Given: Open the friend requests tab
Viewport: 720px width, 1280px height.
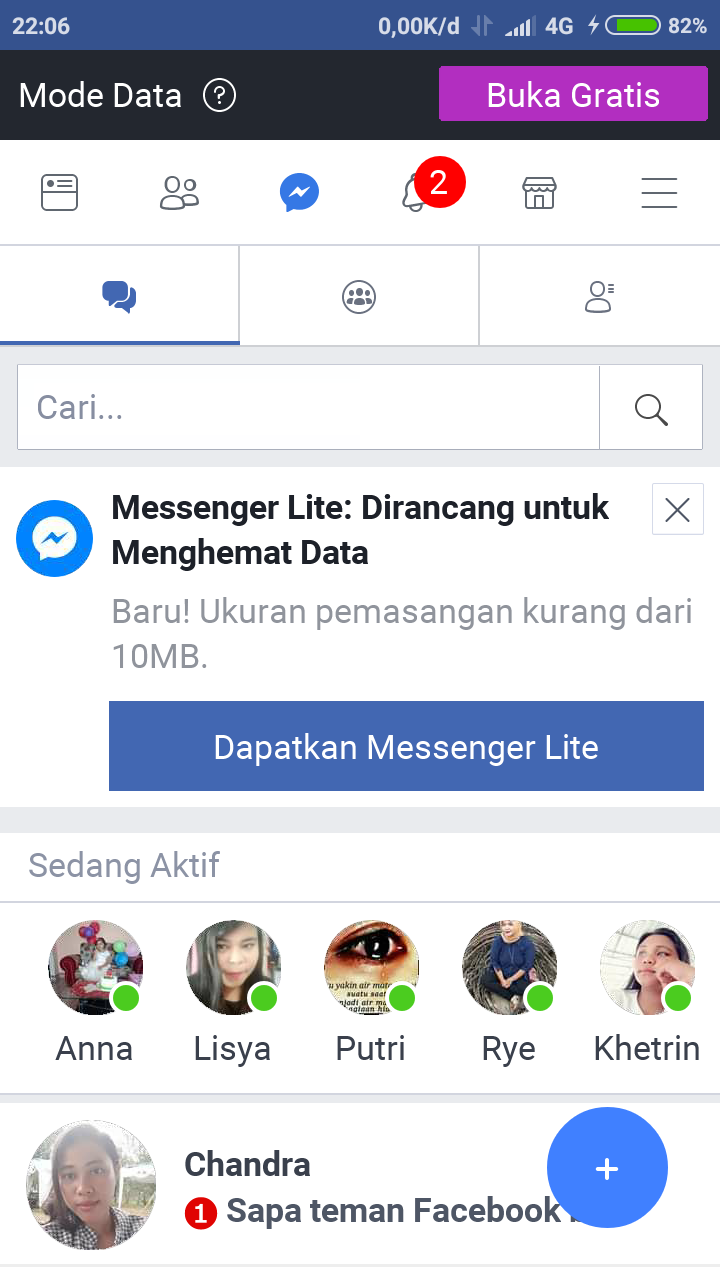Looking at the screenshot, I should [179, 192].
